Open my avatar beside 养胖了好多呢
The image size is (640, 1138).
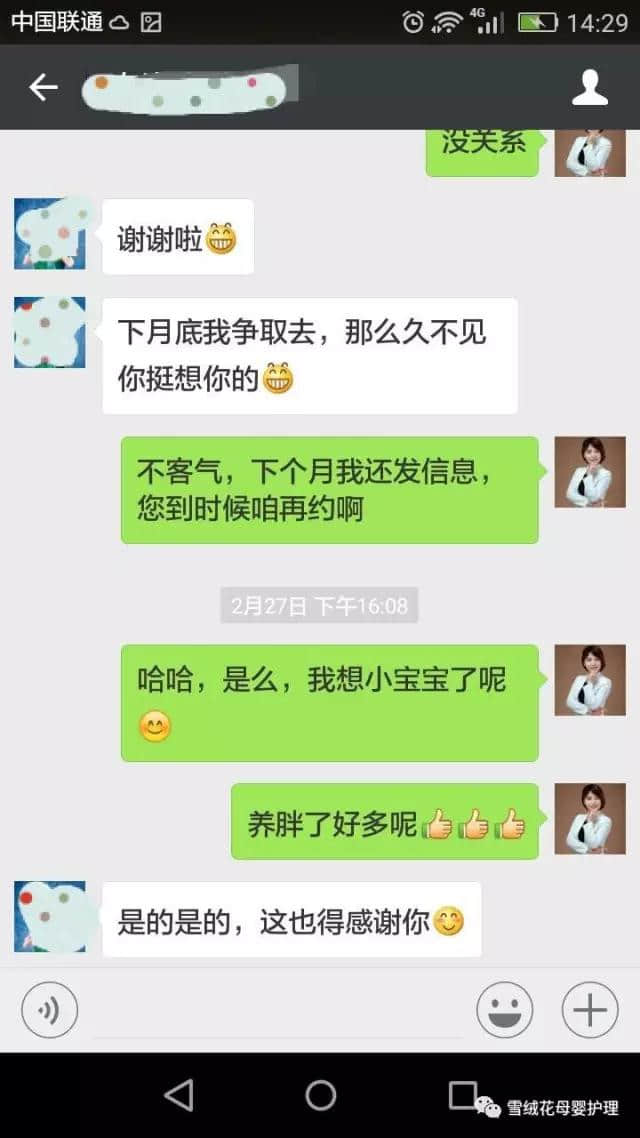tap(589, 819)
